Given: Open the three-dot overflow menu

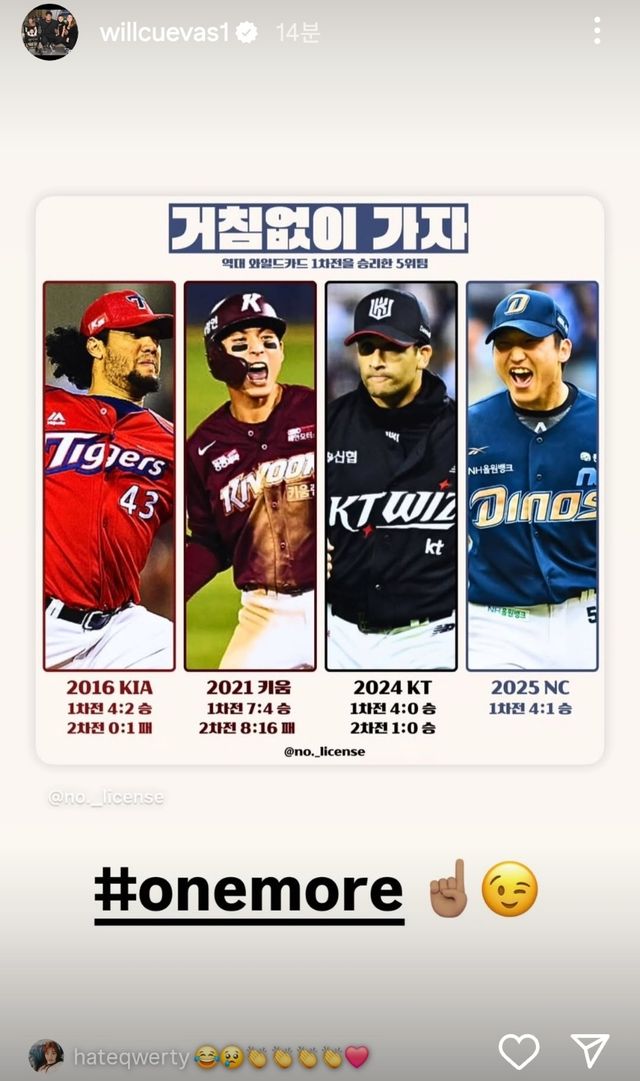Looking at the screenshot, I should click(x=597, y=31).
